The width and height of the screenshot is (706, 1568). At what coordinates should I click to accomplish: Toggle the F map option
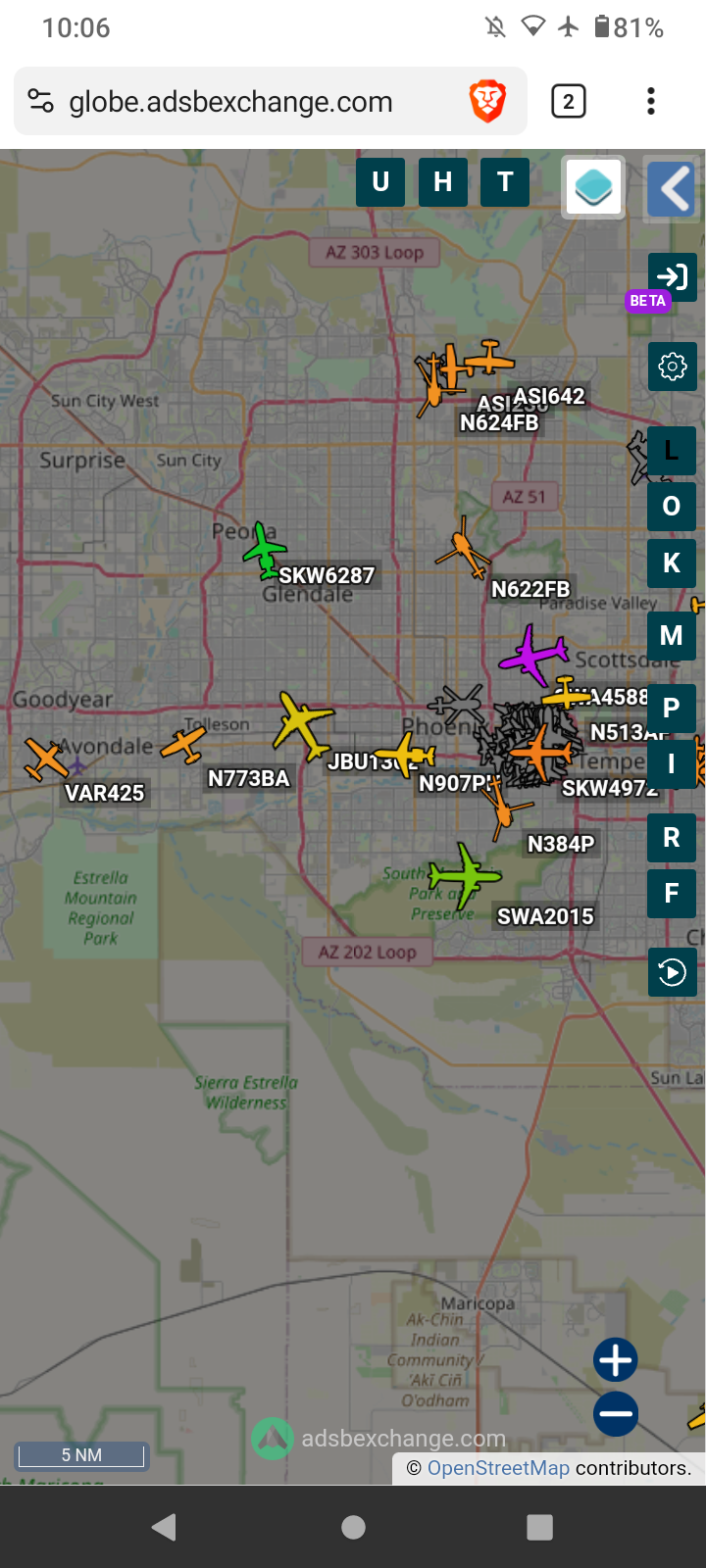click(x=673, y=894)
